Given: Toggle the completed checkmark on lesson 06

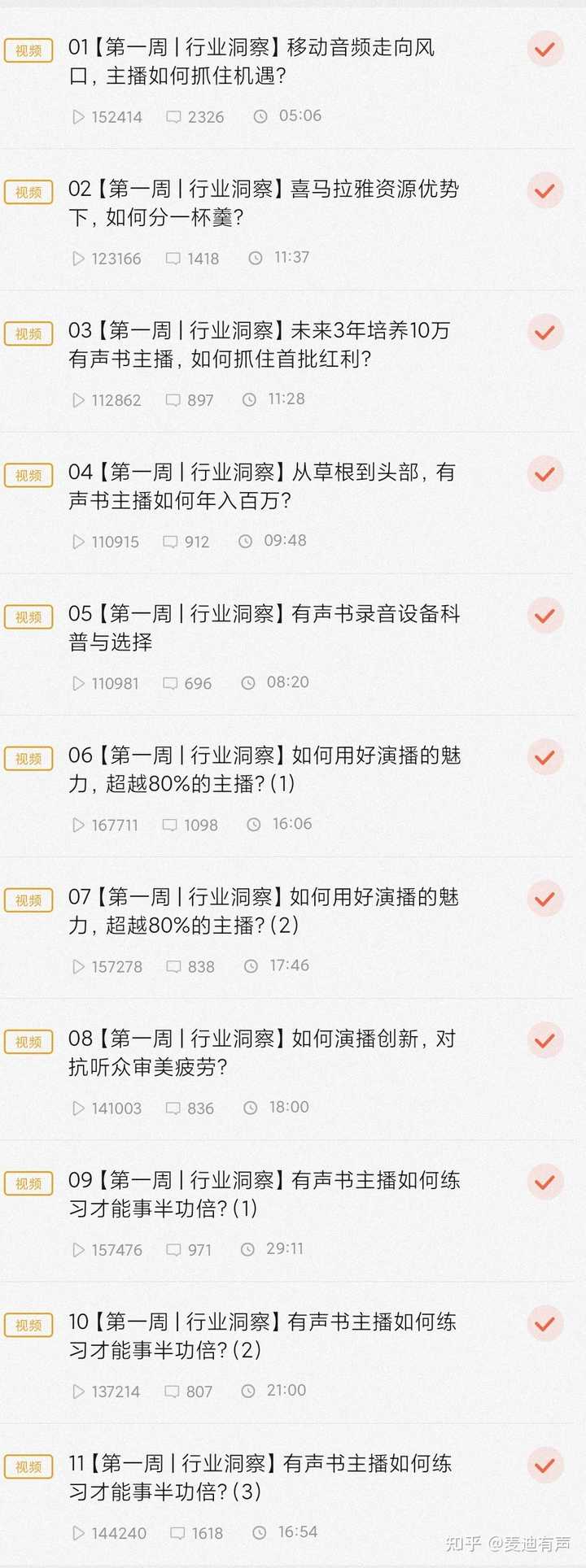Looking at the screenshot, I should (x=544, y=758).
